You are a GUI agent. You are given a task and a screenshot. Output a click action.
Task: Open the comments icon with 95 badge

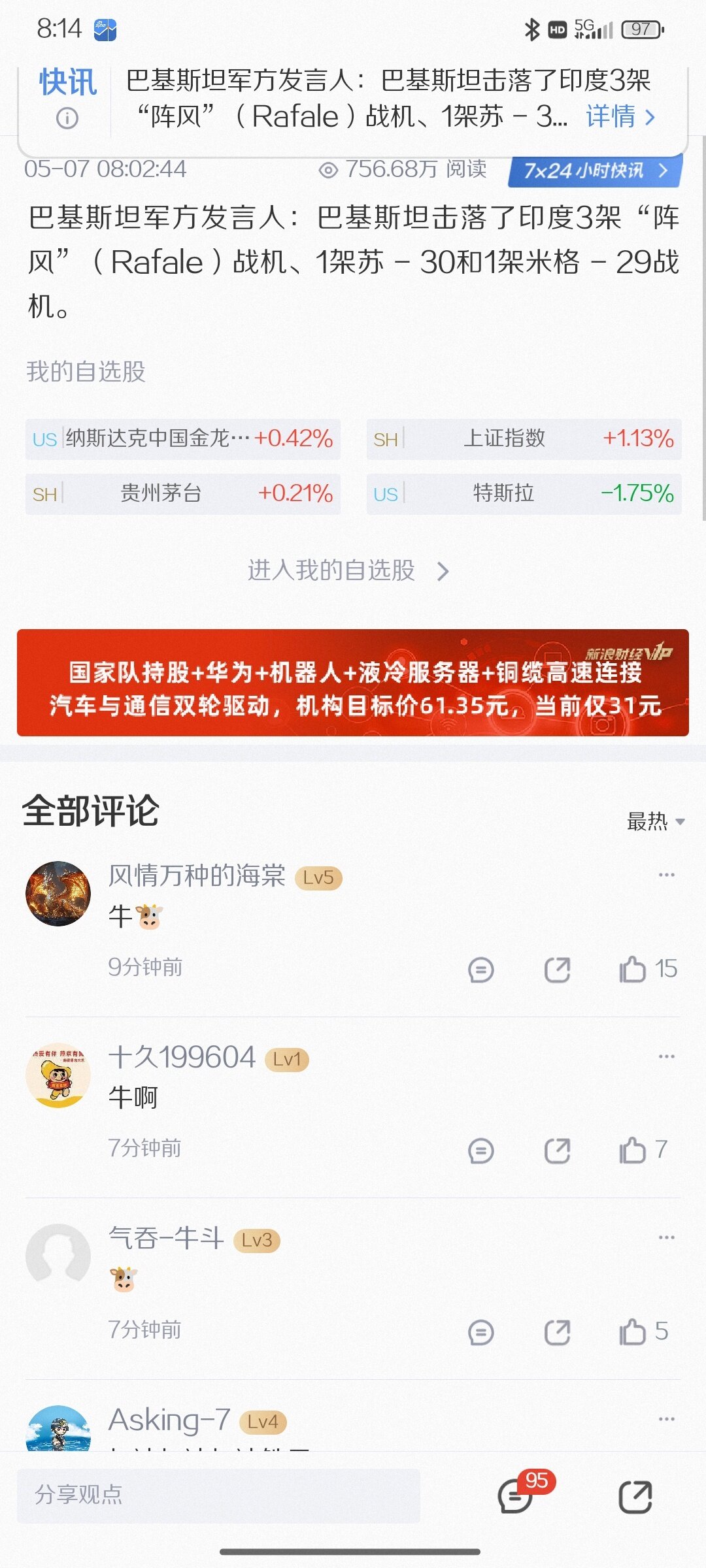(x=516, y=1495)
